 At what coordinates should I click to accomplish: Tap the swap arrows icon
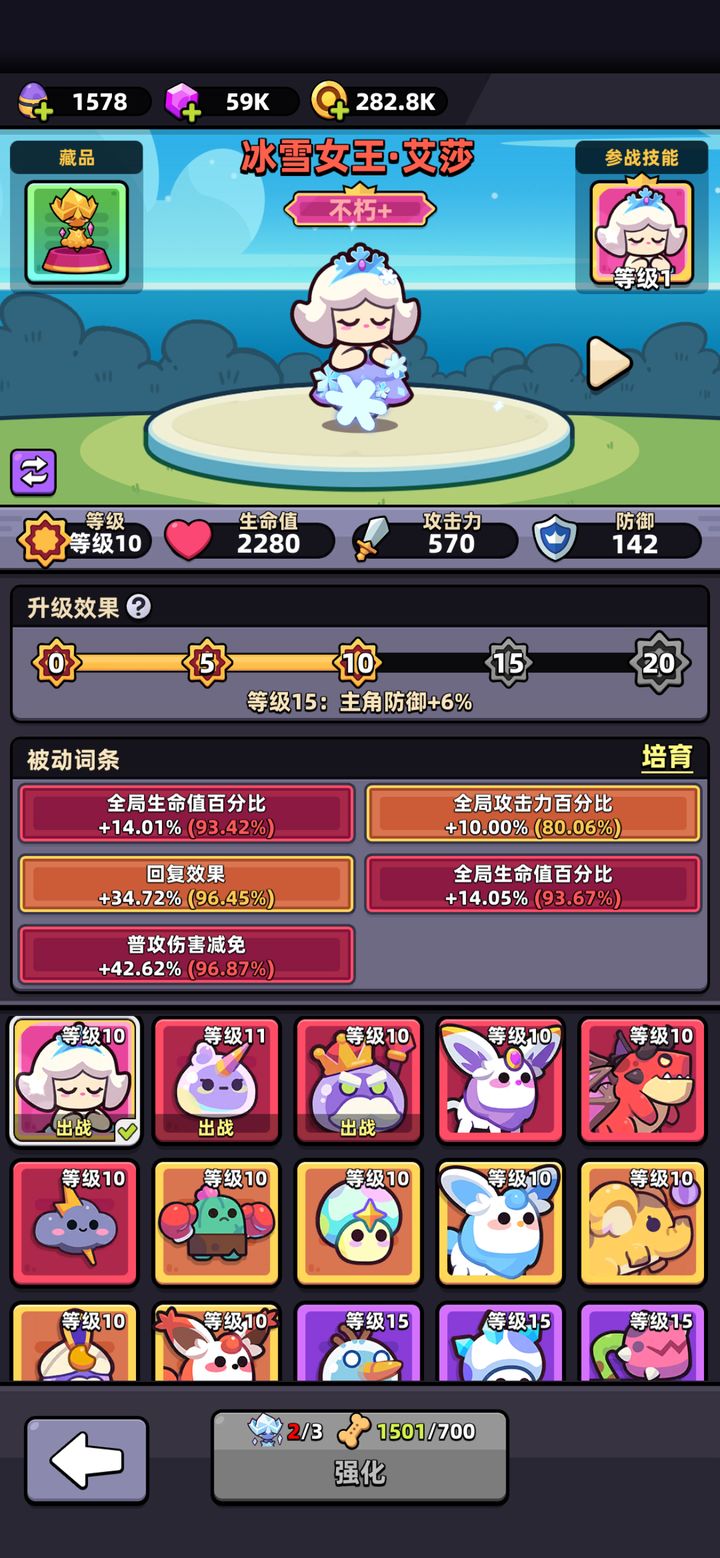(33, 472)
